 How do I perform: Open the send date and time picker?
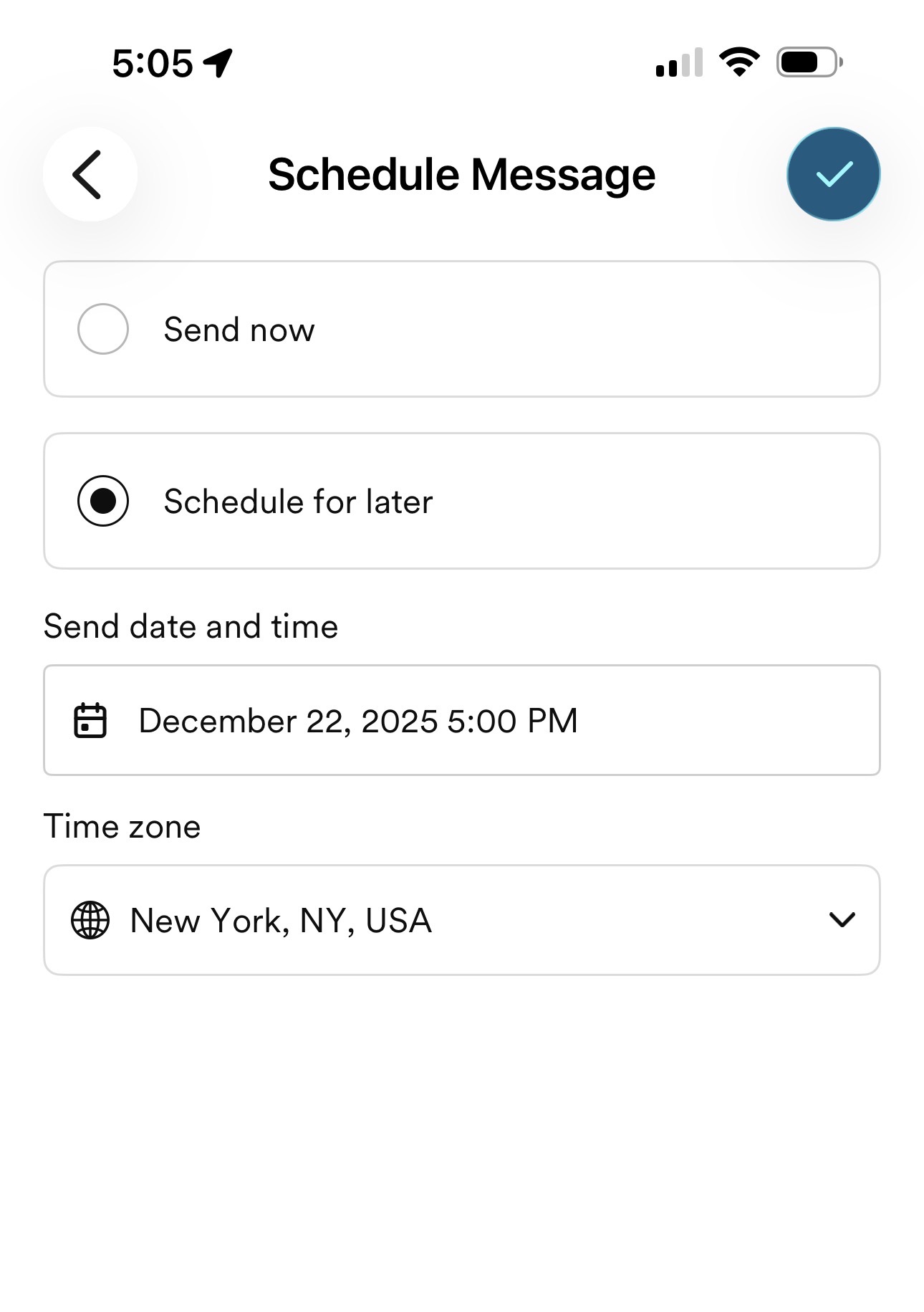point(461,720)
